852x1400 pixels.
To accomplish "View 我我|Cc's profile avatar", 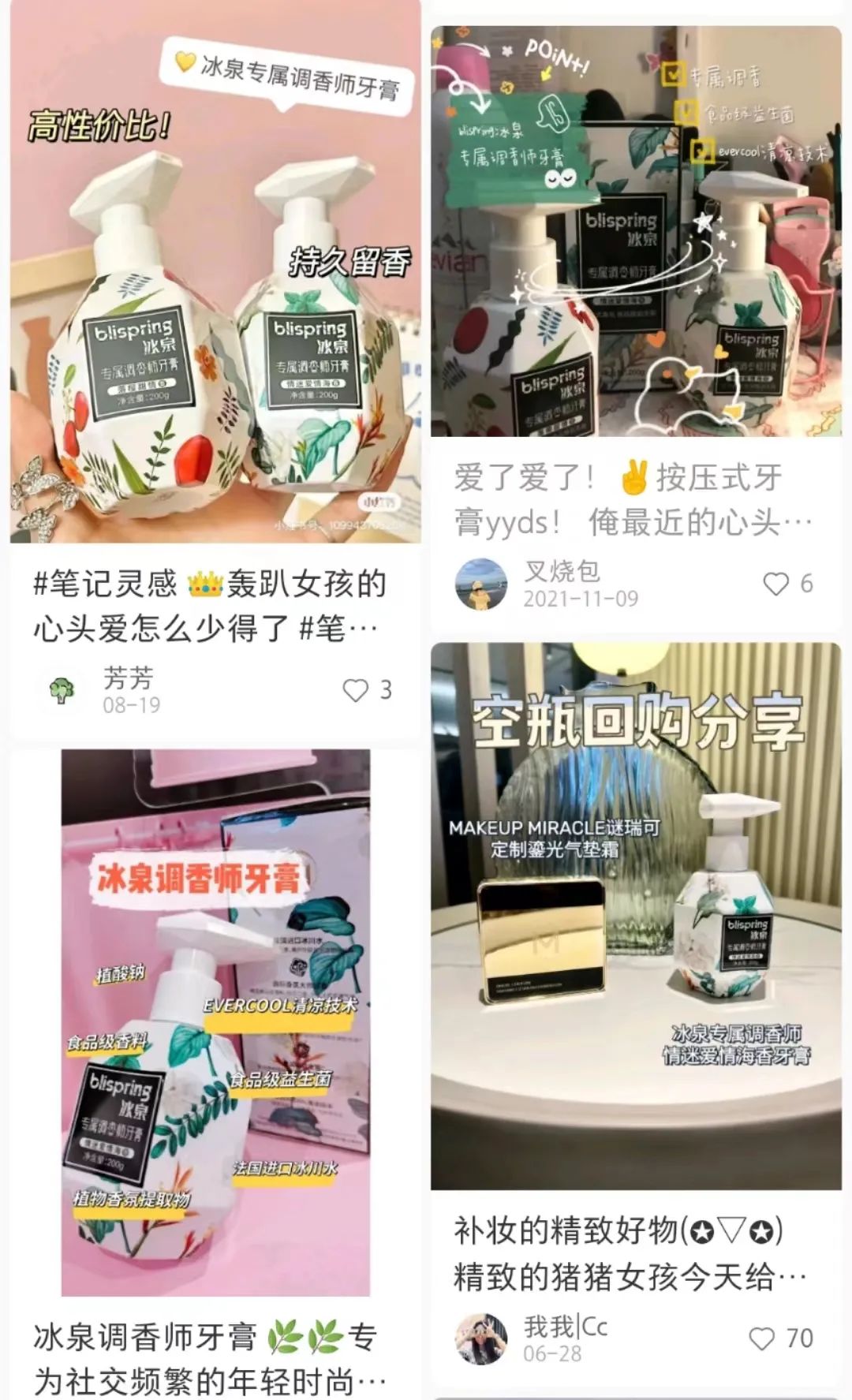I will tap(481, 1338).
